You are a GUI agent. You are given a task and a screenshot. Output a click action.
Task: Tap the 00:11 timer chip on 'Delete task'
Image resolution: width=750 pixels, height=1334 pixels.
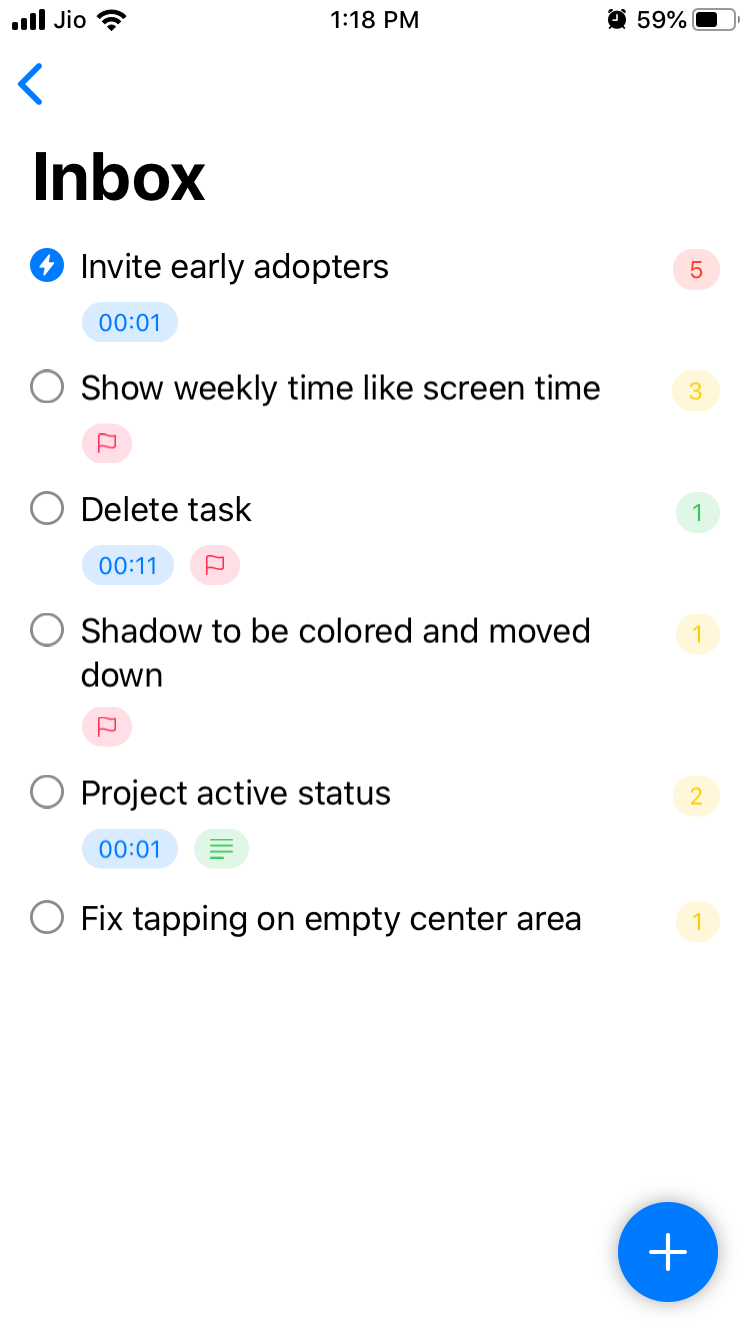(x=128, y=566)
